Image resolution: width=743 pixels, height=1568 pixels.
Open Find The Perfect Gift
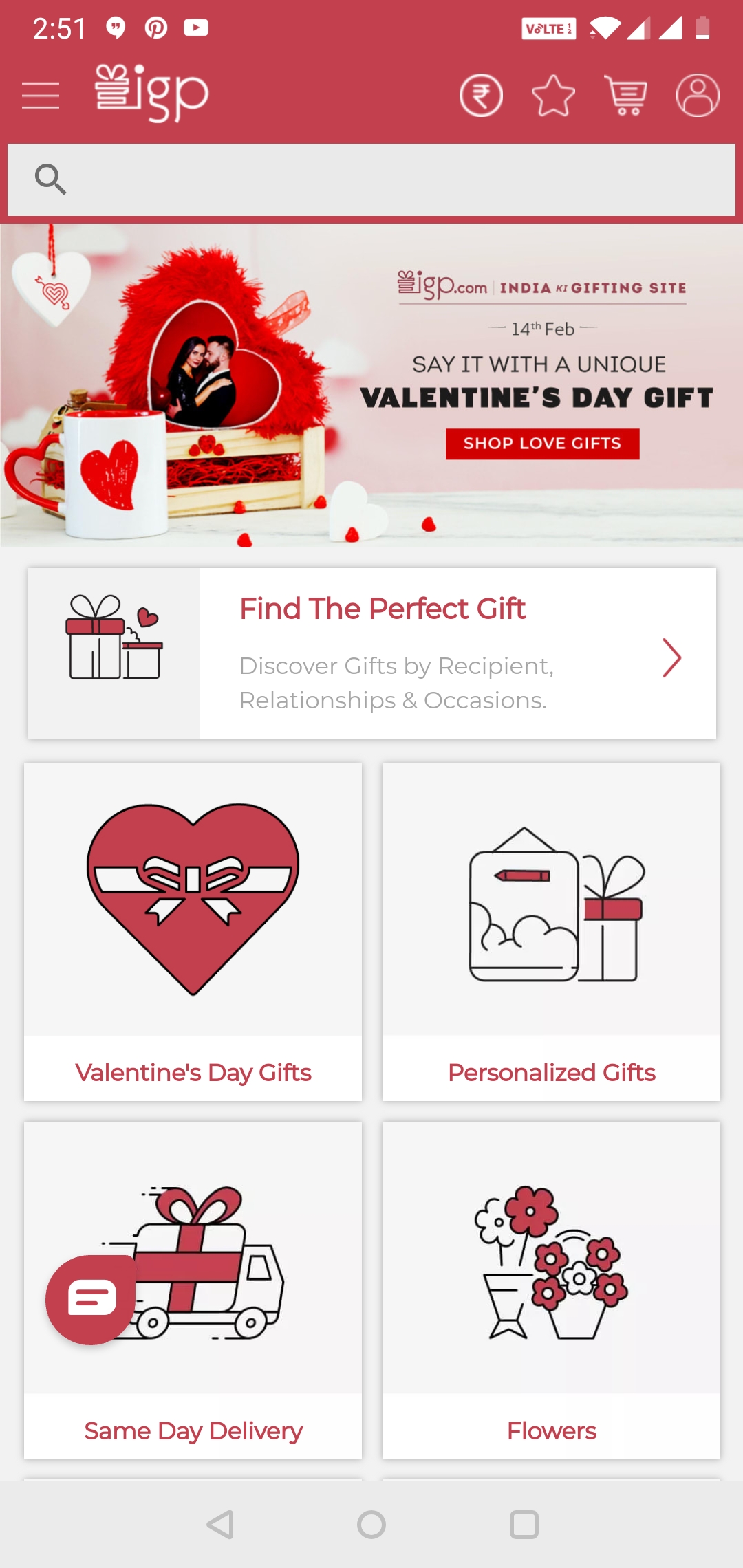[x=371, y=653]
